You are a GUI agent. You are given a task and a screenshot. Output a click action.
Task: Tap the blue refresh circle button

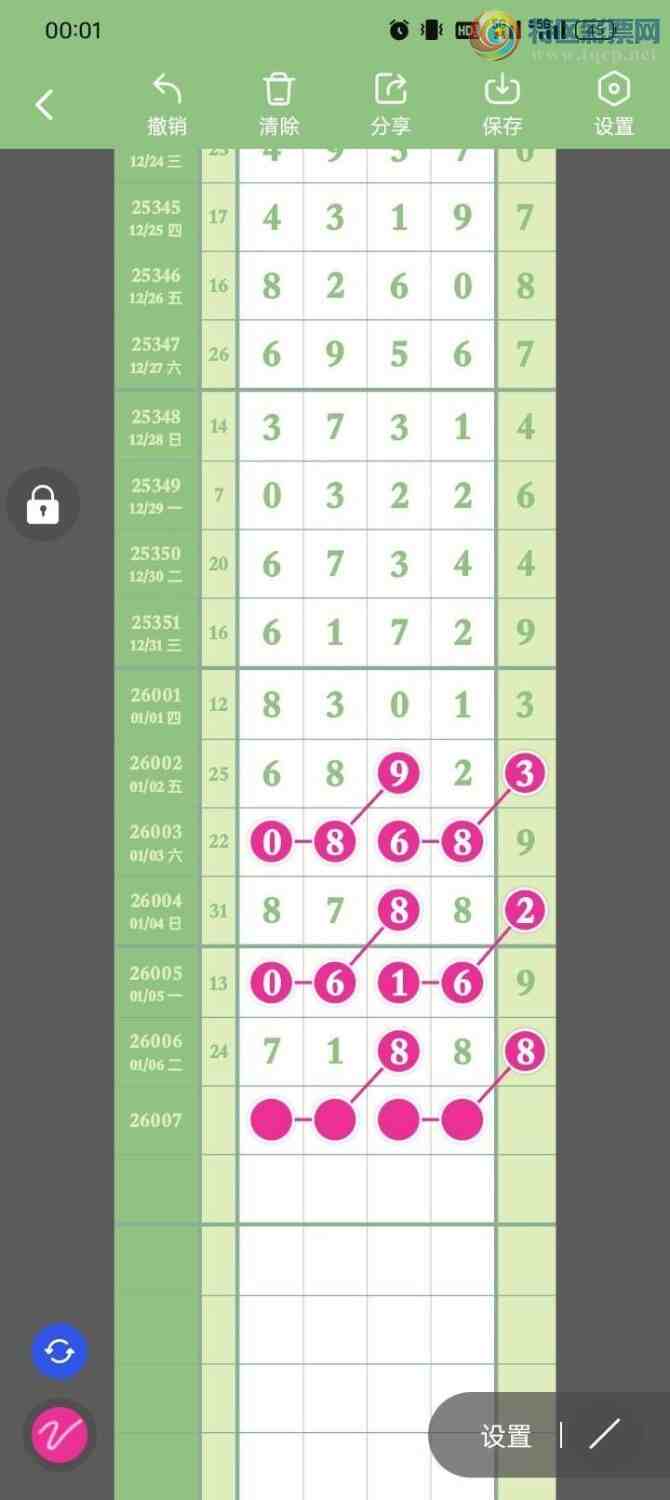(60, 1352)
